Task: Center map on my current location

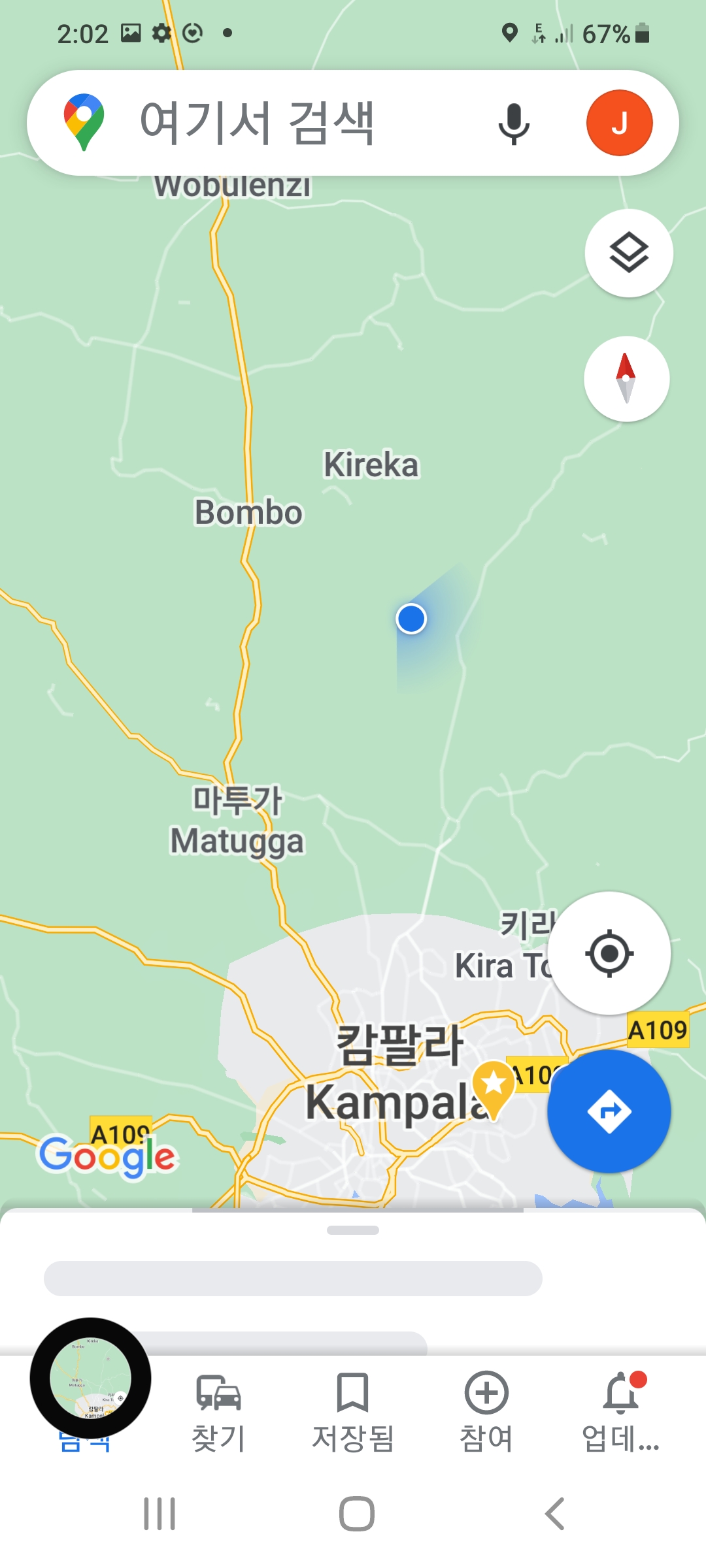Action: [x=609, y=953]
